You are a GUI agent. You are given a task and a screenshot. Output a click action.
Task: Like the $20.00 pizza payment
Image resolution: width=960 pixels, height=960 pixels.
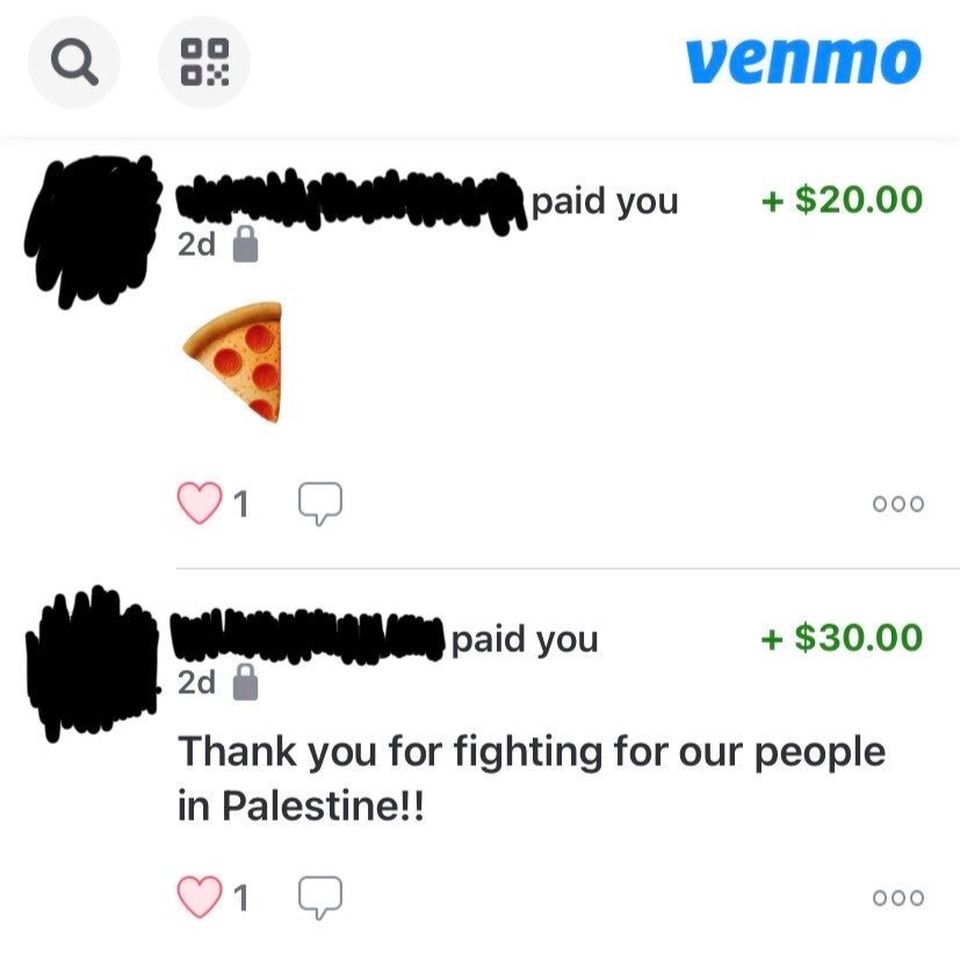(198, 503)
